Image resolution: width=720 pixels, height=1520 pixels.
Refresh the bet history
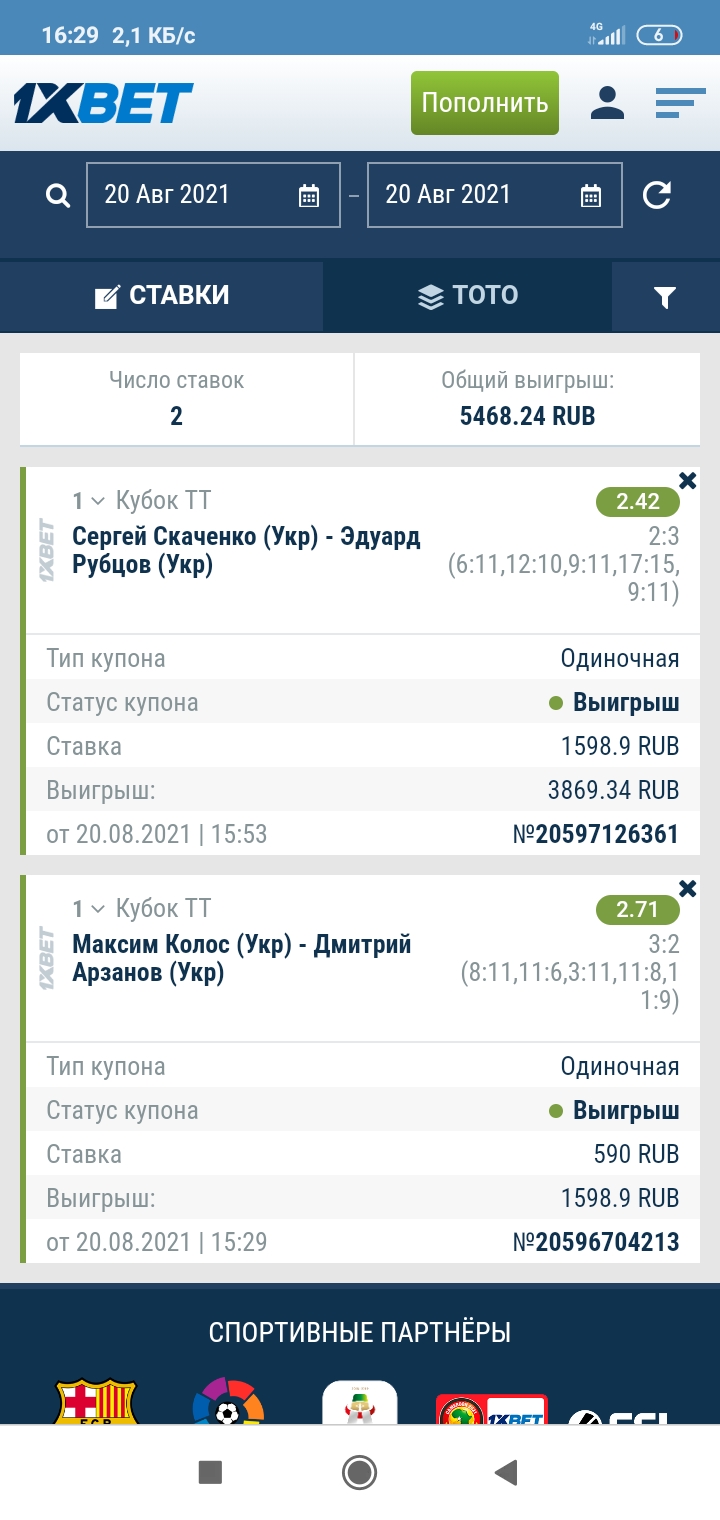657,195
